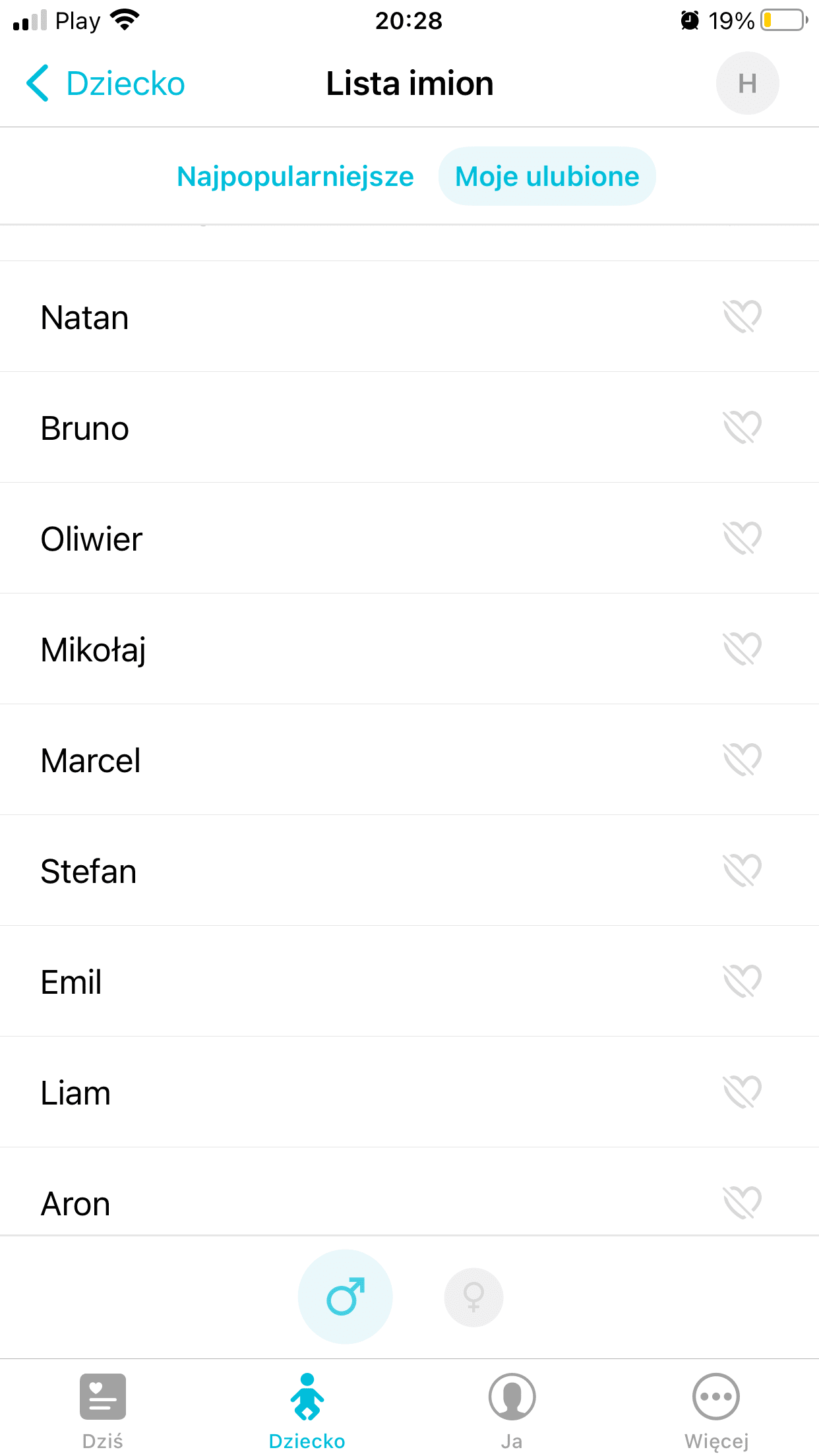
Task: Open the H profile avatar
Action: (747, 84)
